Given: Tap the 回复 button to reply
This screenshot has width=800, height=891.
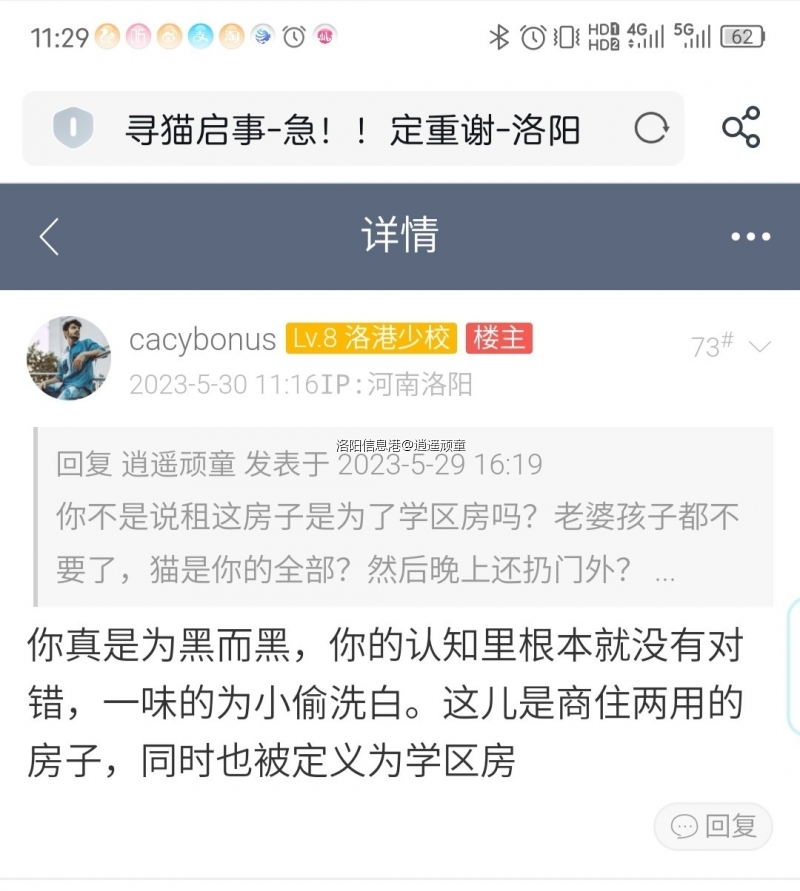Looking at the screenshot, I should click(713, 826).
